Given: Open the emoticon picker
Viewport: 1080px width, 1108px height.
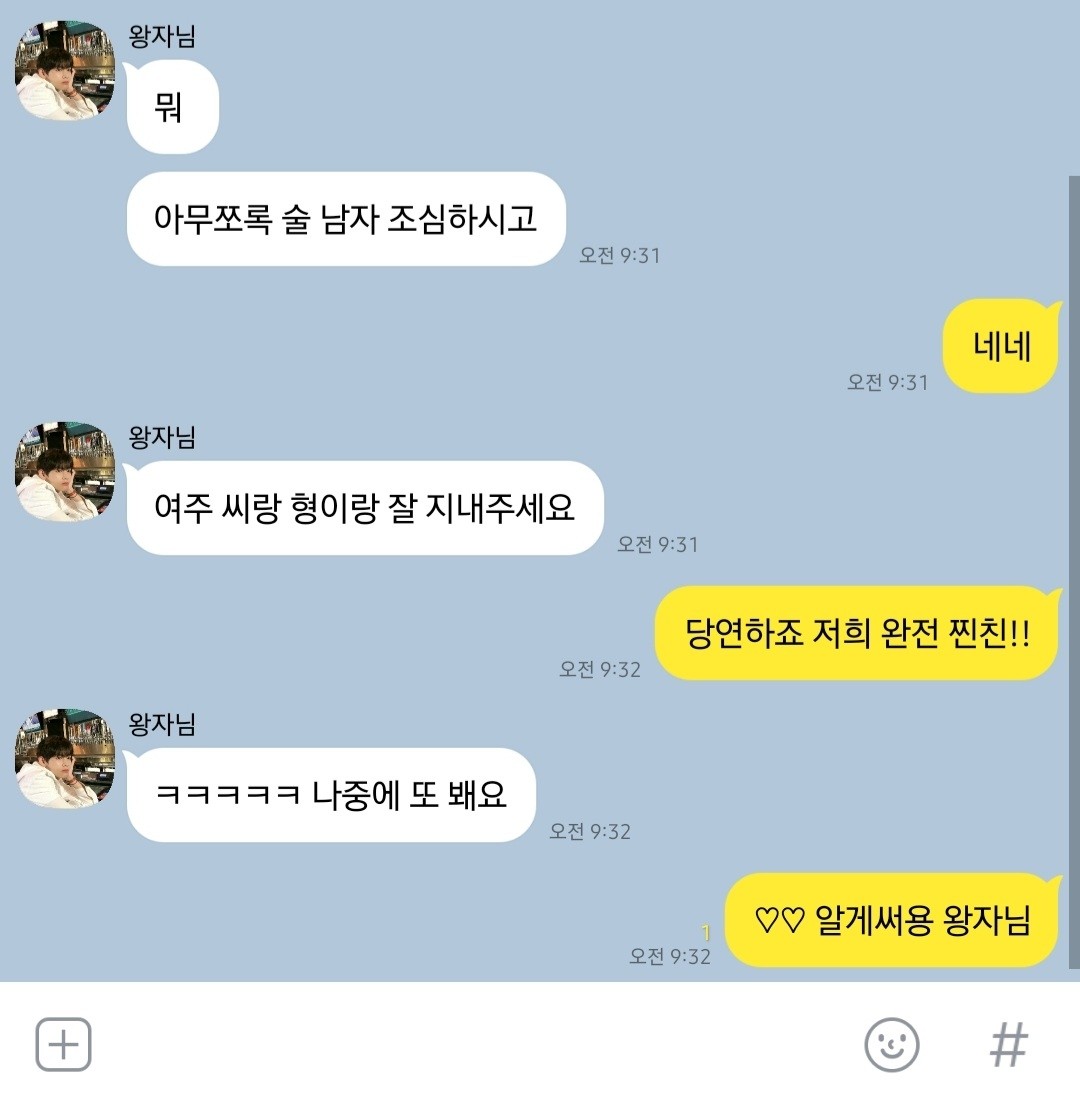Looking at the screenshot, I should (x=891, y=1045).
